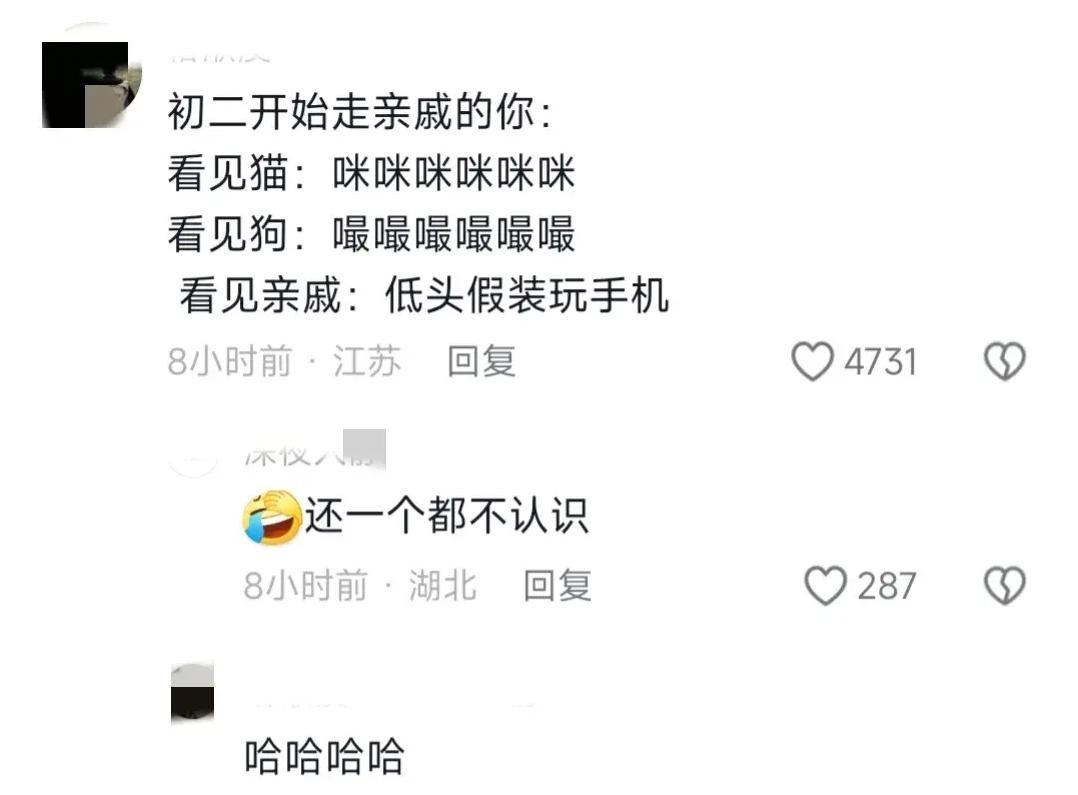Reply to the 初二开始走亲戚 comment

click(481, 362)
